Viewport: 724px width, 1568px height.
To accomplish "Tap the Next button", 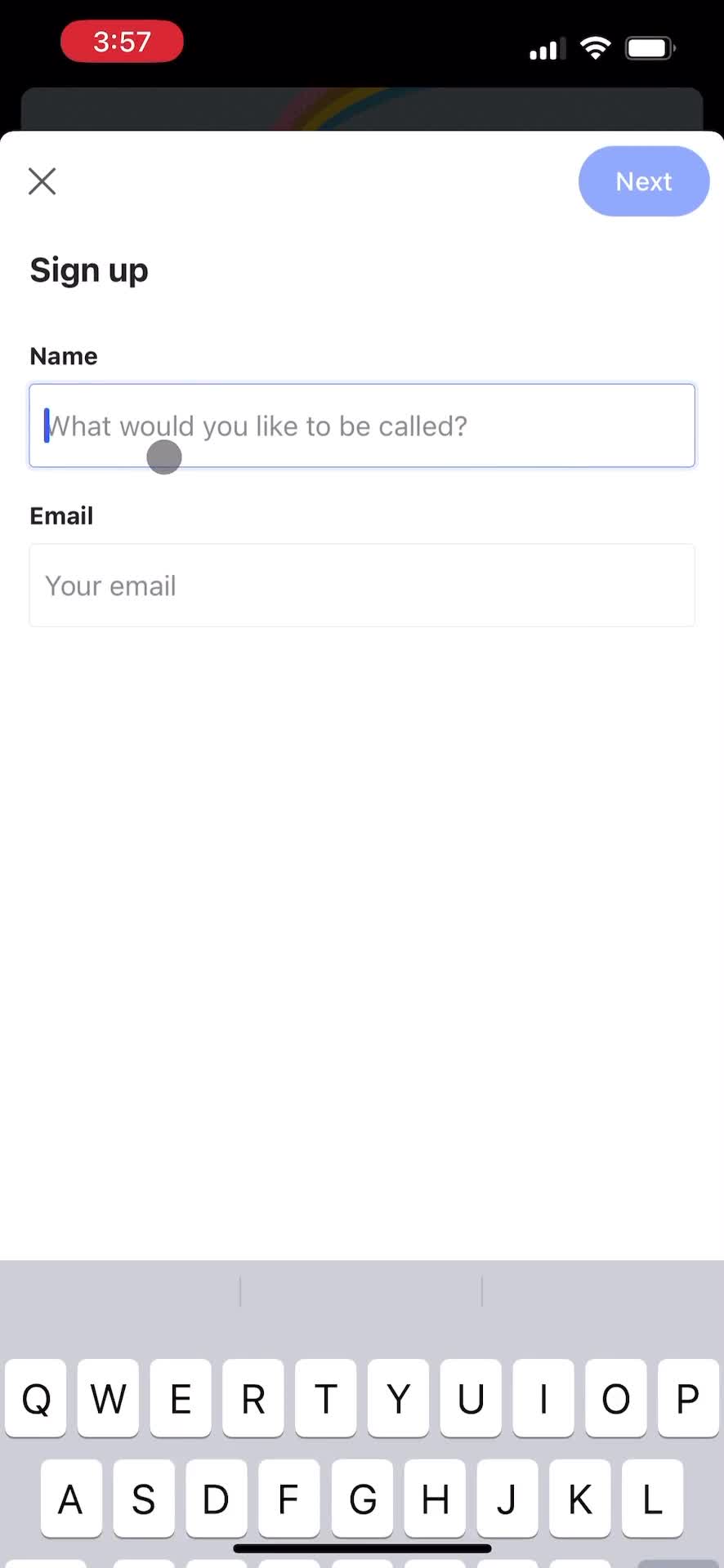I will [644, 181].
